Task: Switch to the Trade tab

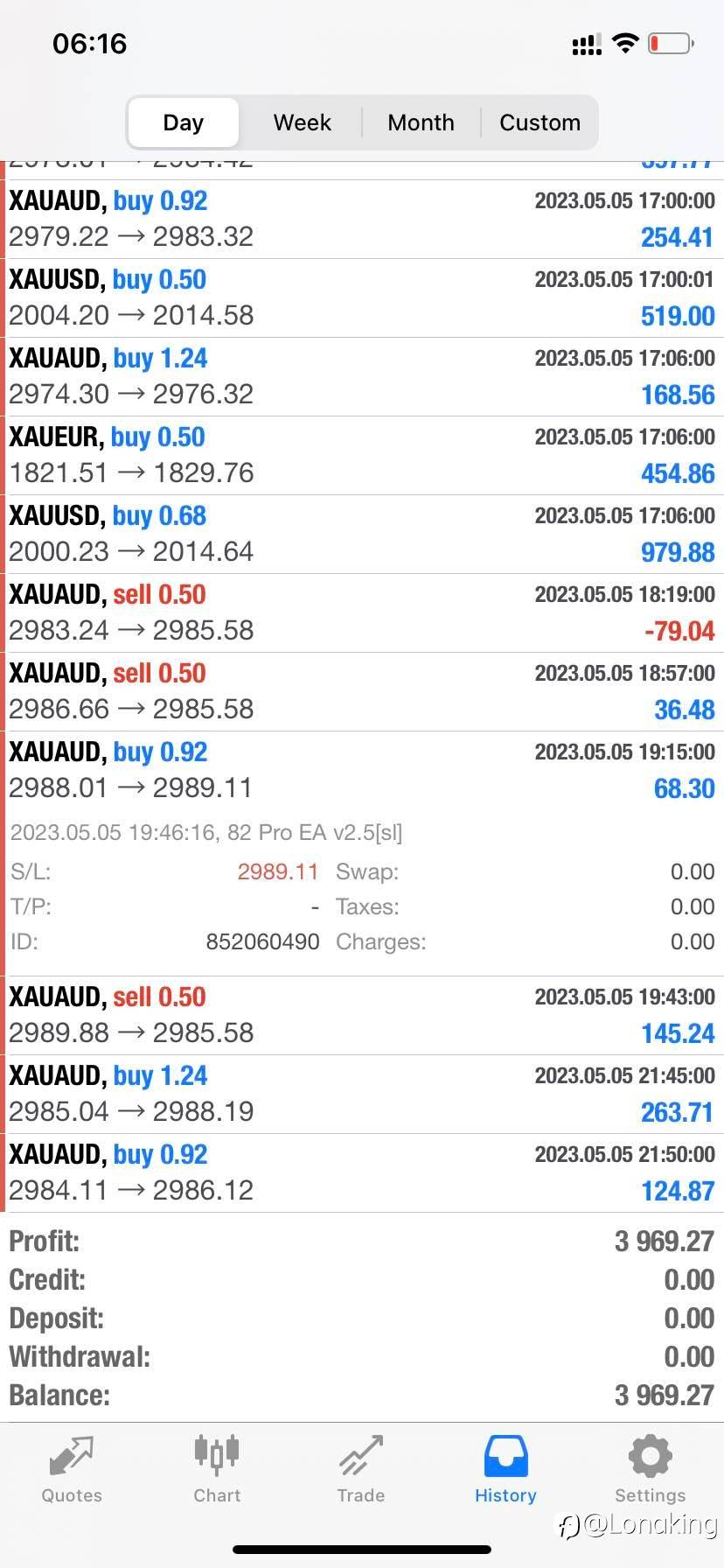Action: 361,1470
